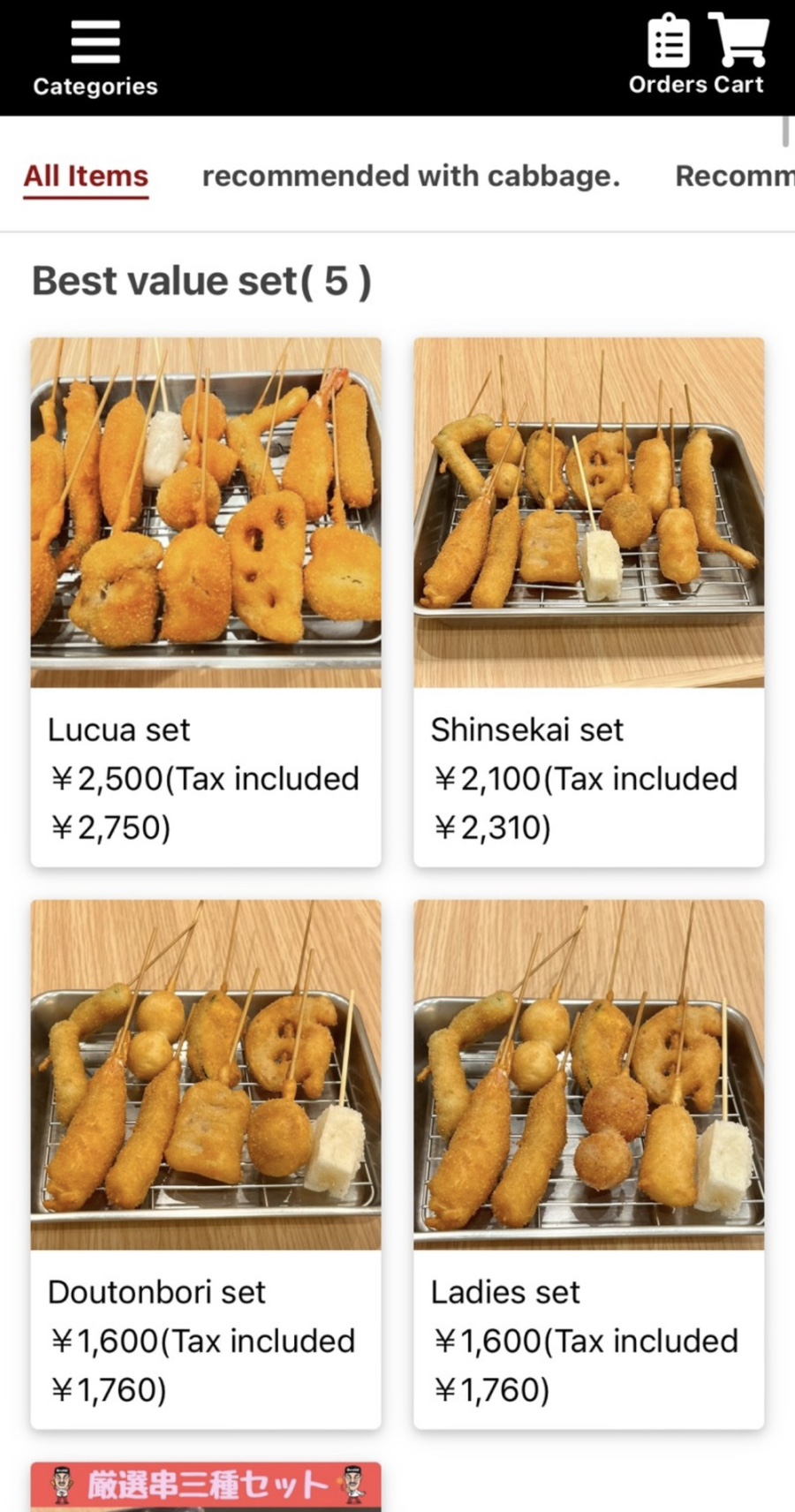Screen dimensions: 795x1512
Task: Open the Cart
Action: pos(740,55)
